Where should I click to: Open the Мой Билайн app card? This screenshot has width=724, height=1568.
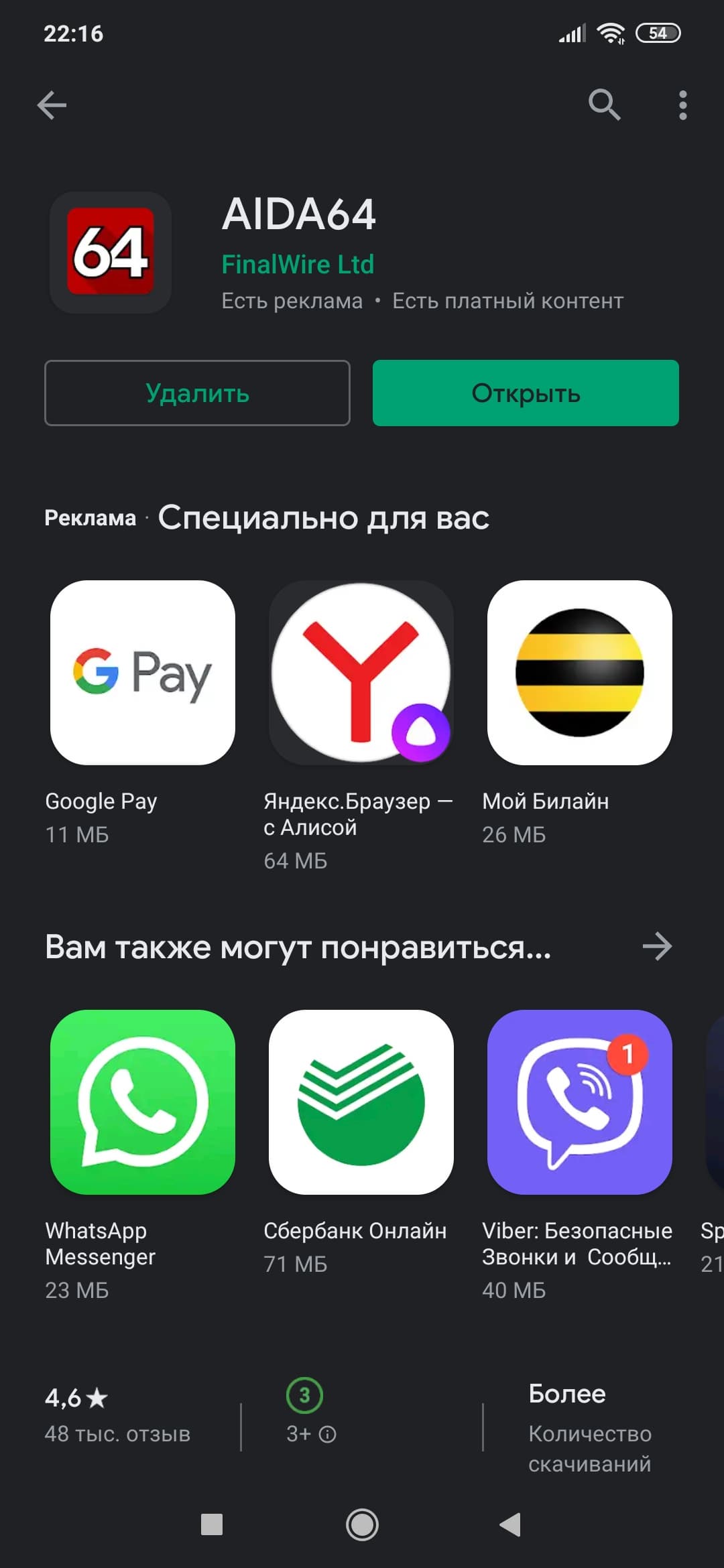(580, 673)
